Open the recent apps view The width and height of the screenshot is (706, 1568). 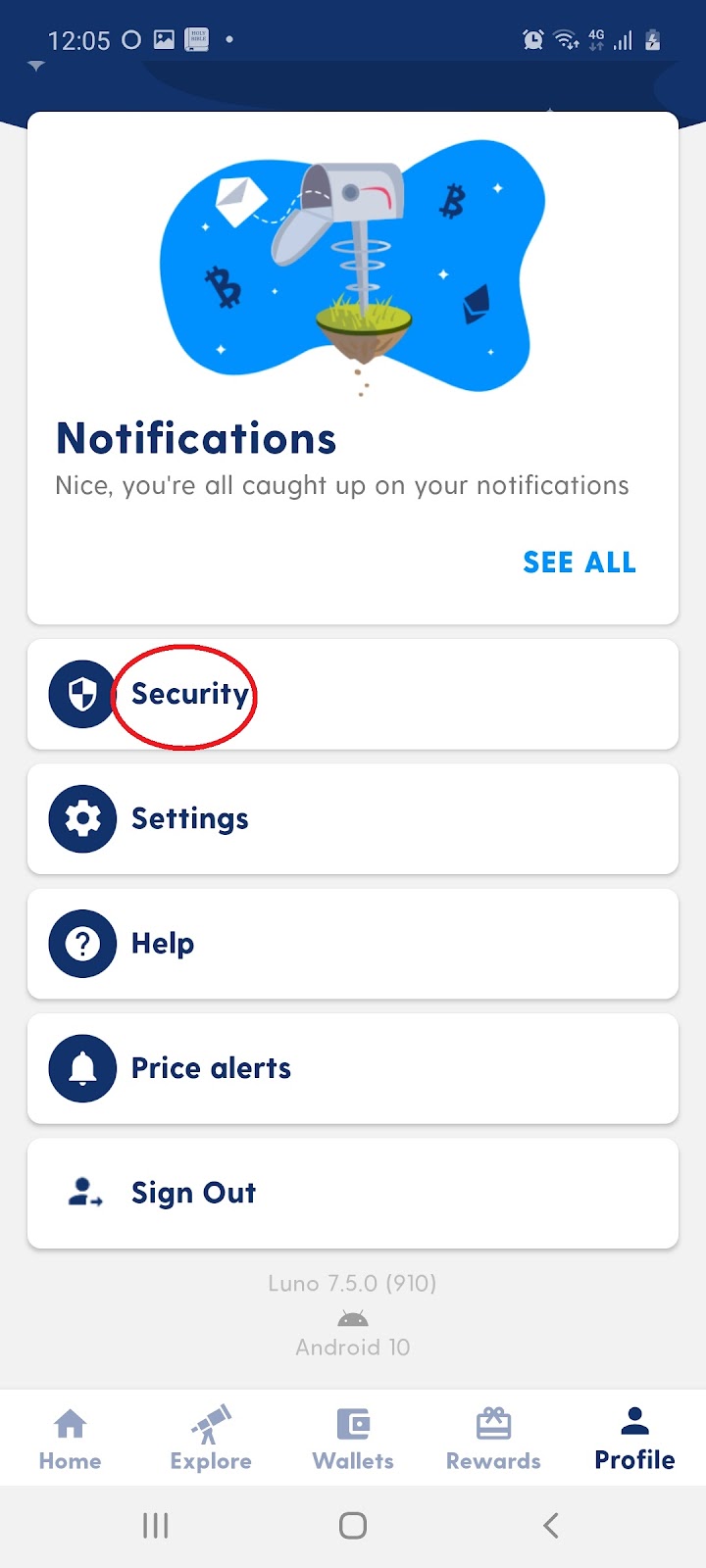pyautogui.click(x=156, y=1525)
